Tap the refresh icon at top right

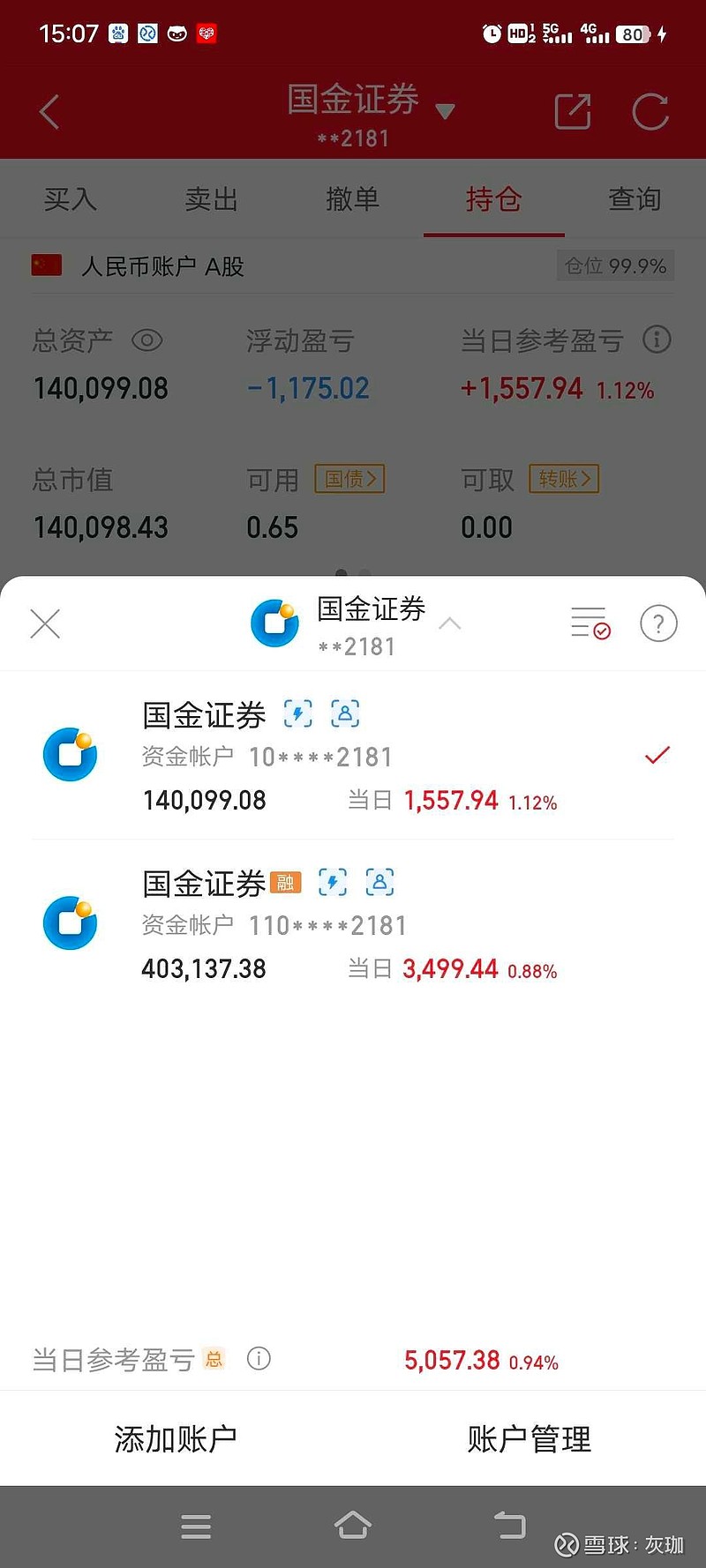(x=650, y=112)
